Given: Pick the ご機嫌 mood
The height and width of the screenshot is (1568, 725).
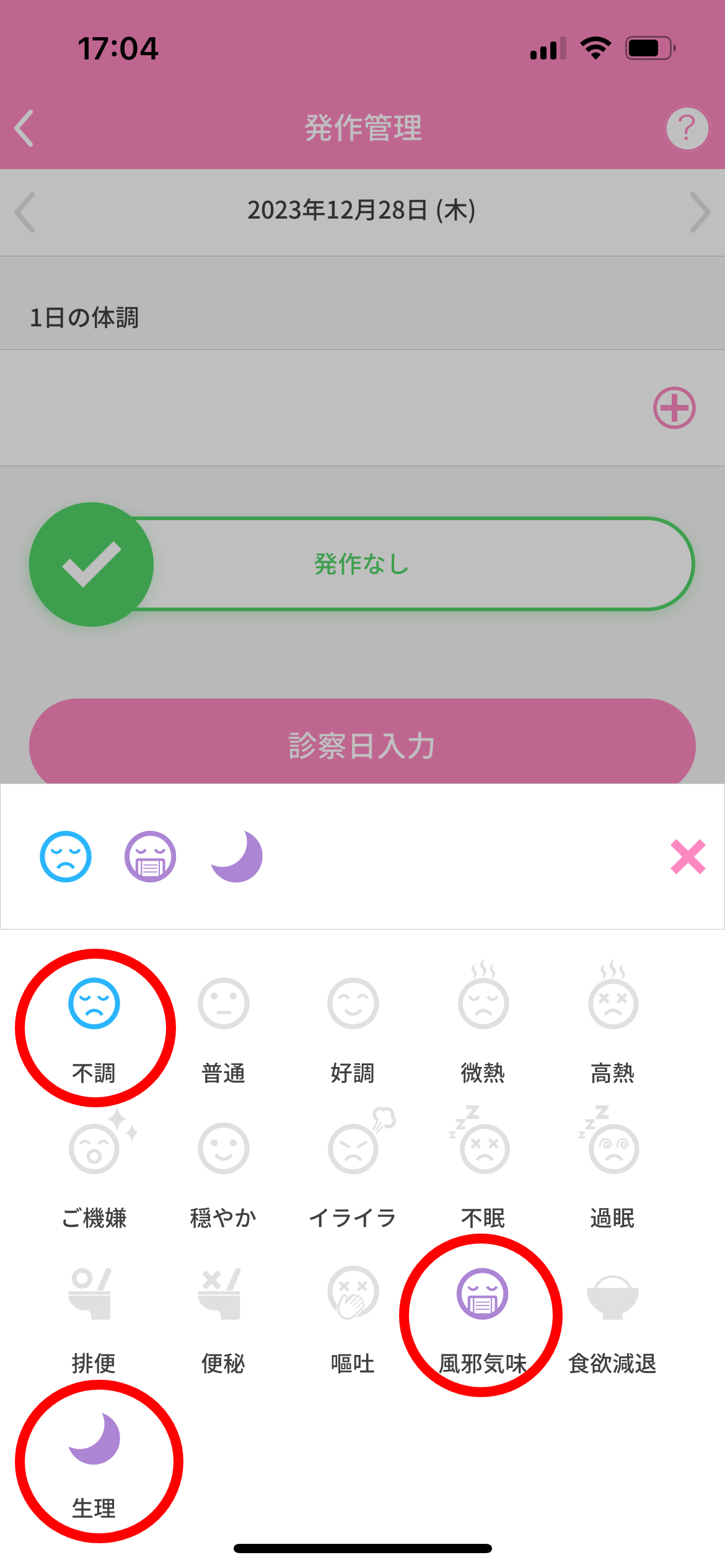Looking at the screenshot, I should (x=94, y=1170).
